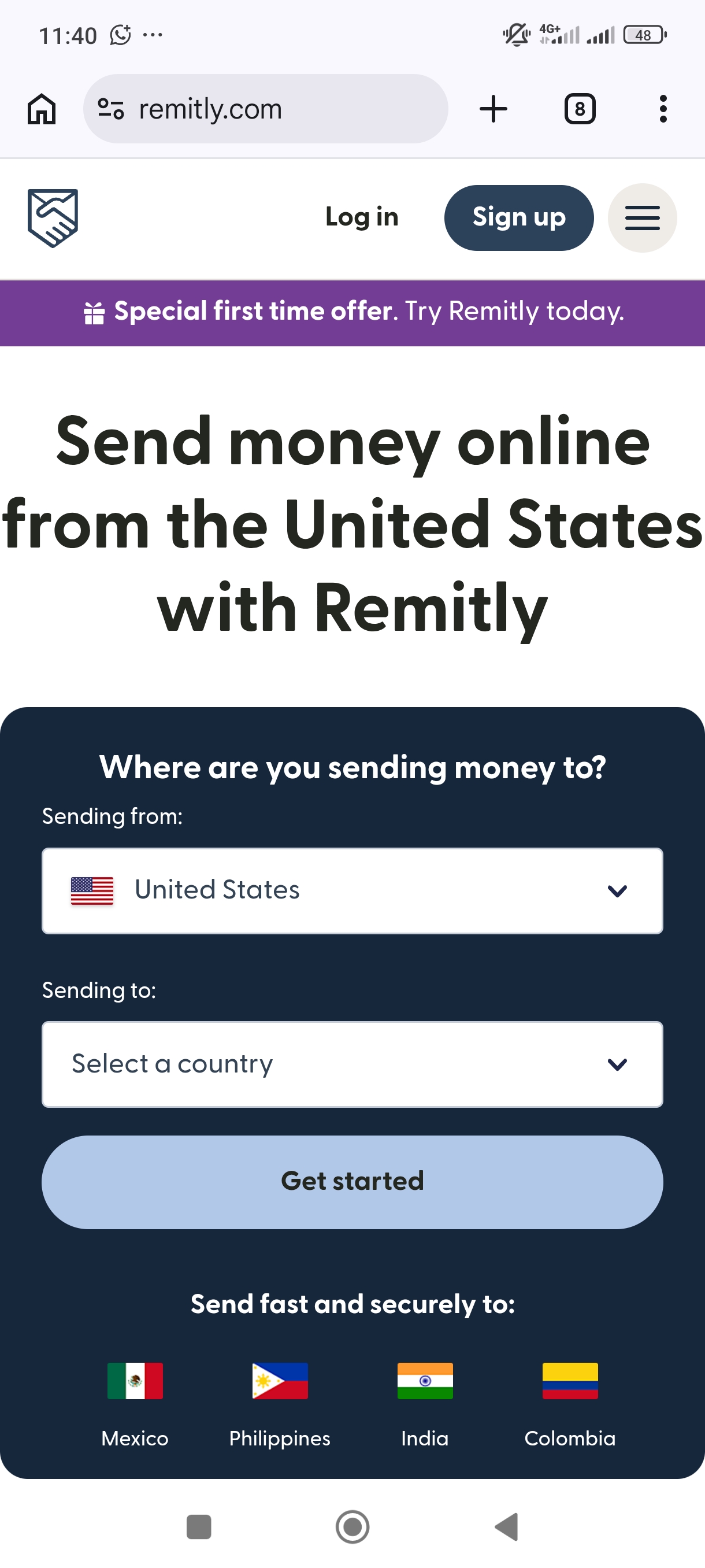
Task: Open the hamburger menu
Action: [643, 218]
